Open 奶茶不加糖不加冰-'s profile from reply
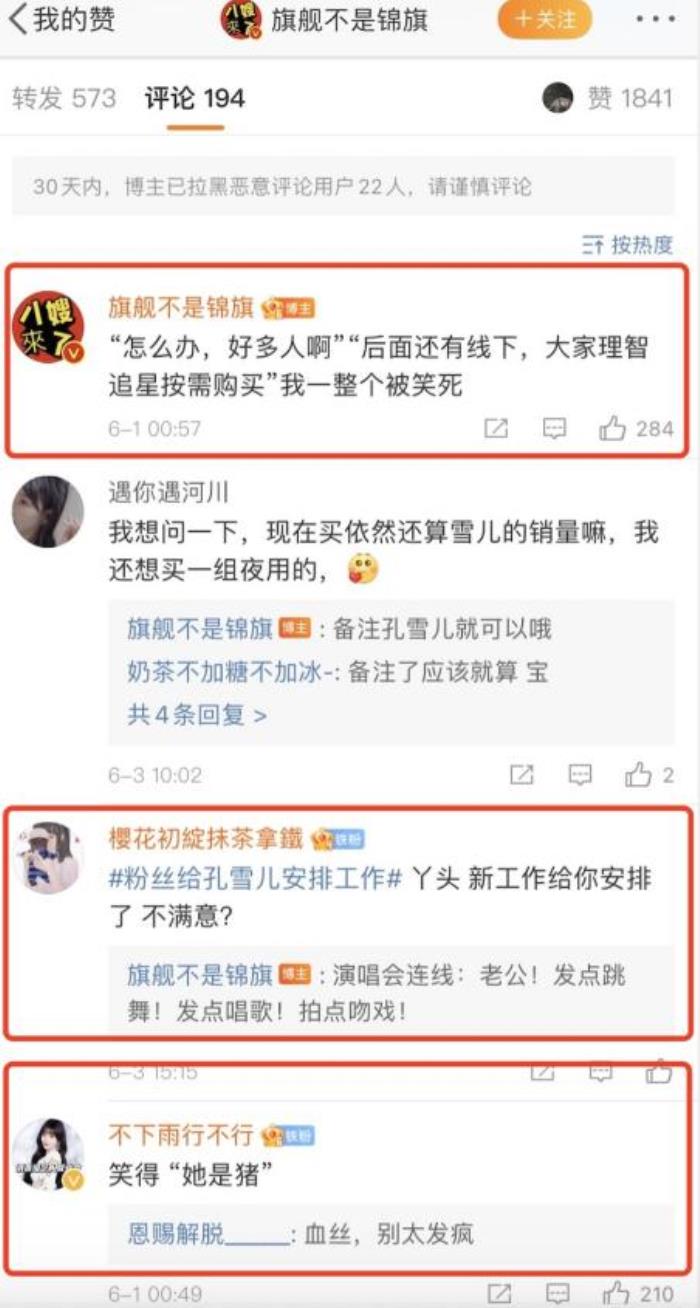Screen dimensions: 700x1308 232,672
